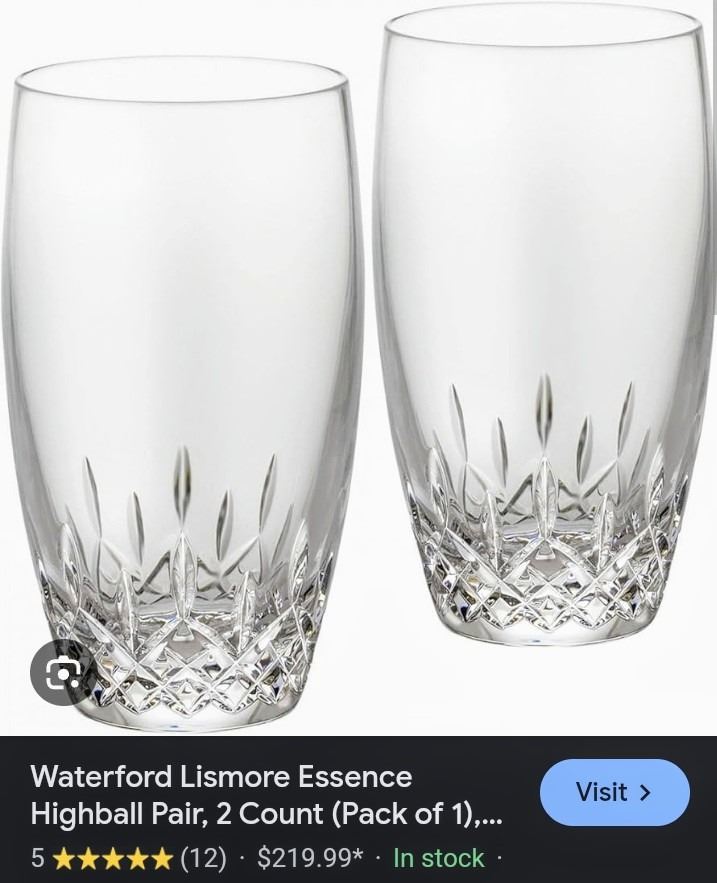717x883 pixels.
Task: Search this image with Google Lens
Action: (62, 673)
